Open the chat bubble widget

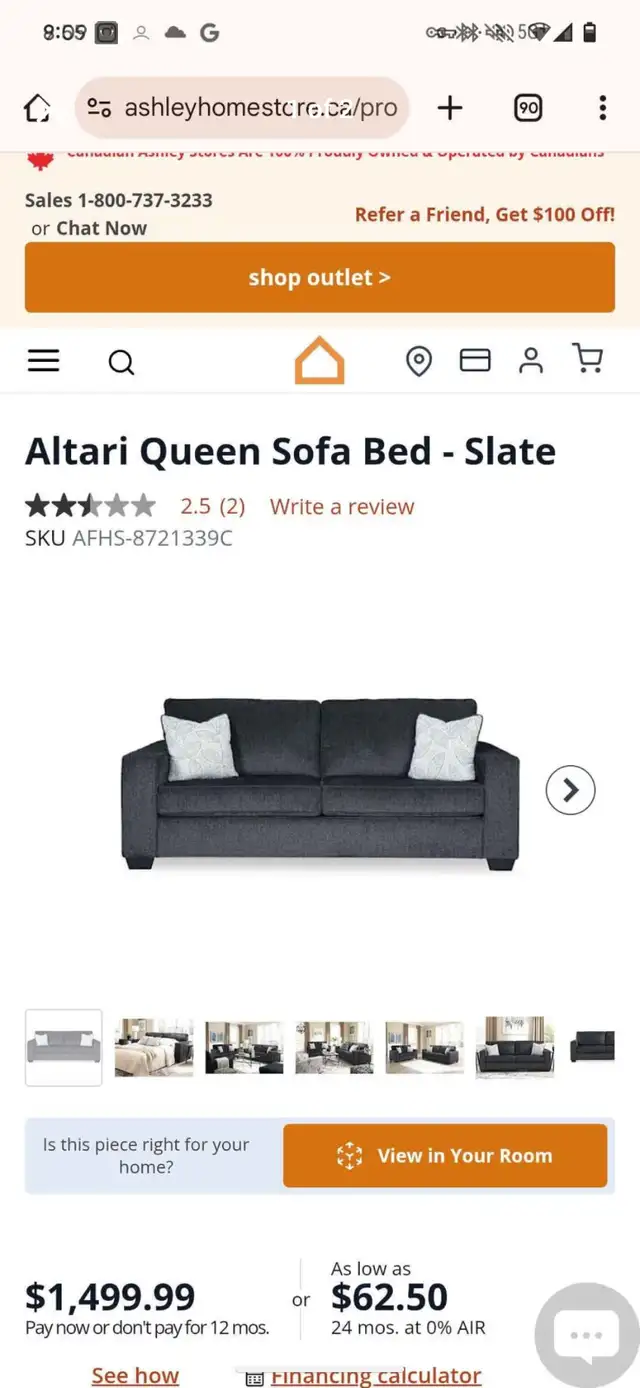coord(586,1334)
